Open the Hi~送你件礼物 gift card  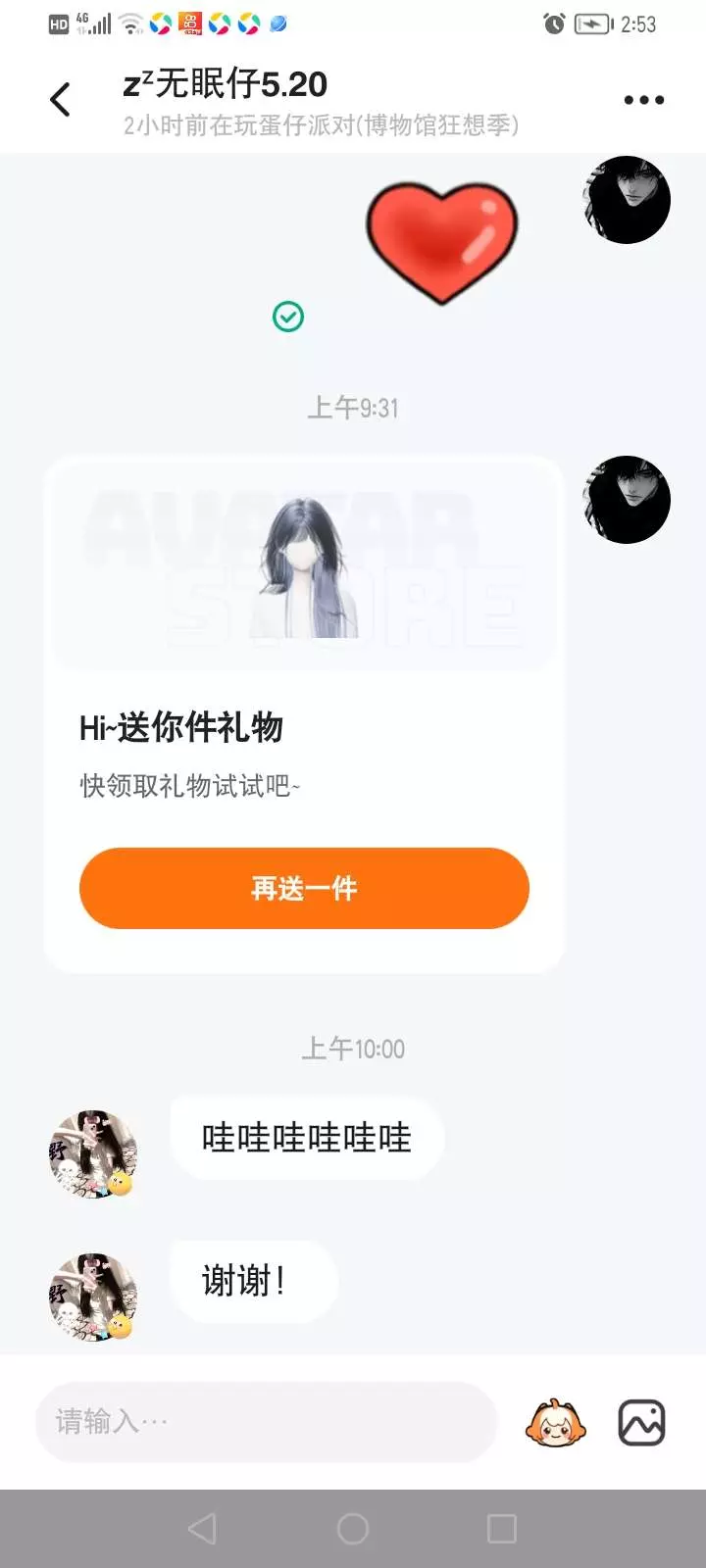pyautogui.click(x=304, y=713)
